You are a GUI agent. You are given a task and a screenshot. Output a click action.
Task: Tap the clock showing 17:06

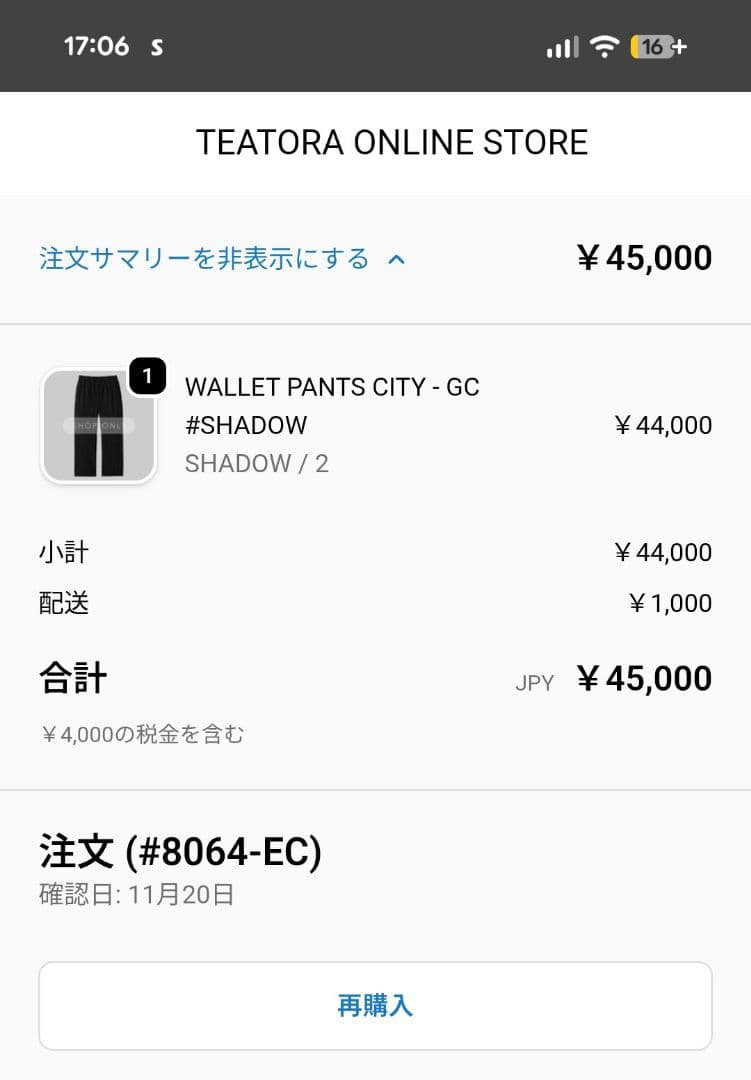(96, 46)
